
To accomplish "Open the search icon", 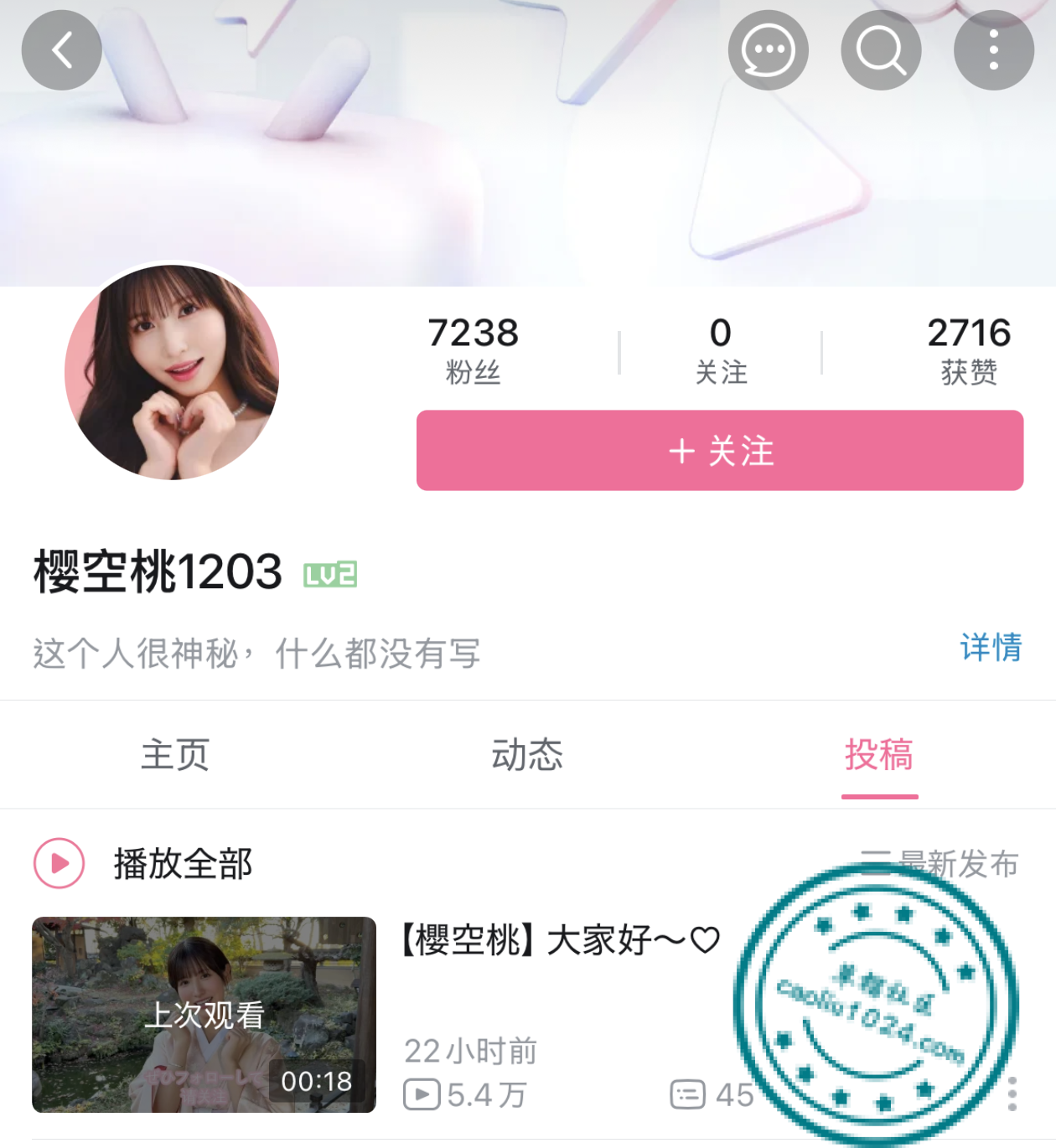I will 881,50.
